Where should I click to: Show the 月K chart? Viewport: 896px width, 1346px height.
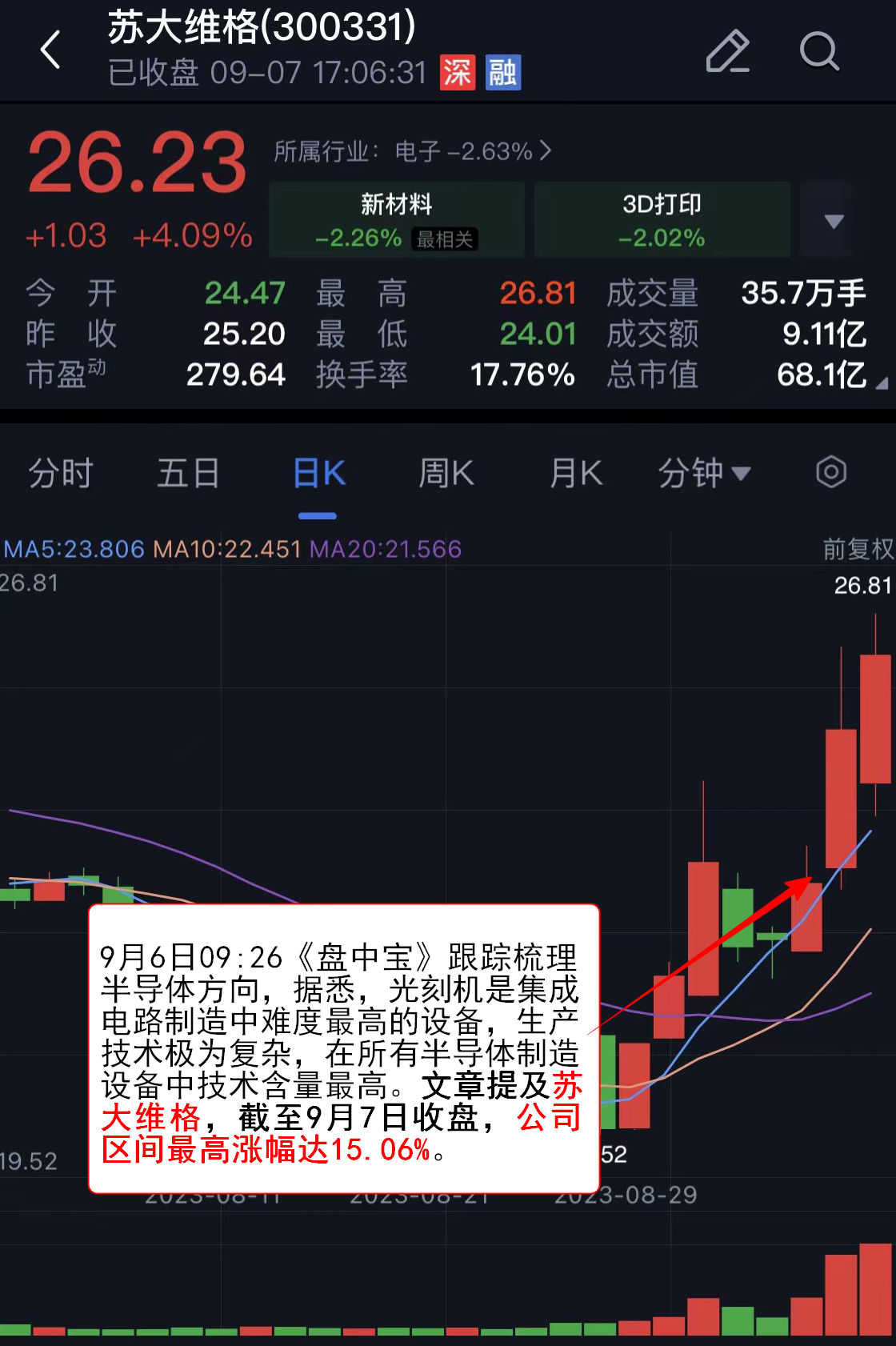pos(576,473)
